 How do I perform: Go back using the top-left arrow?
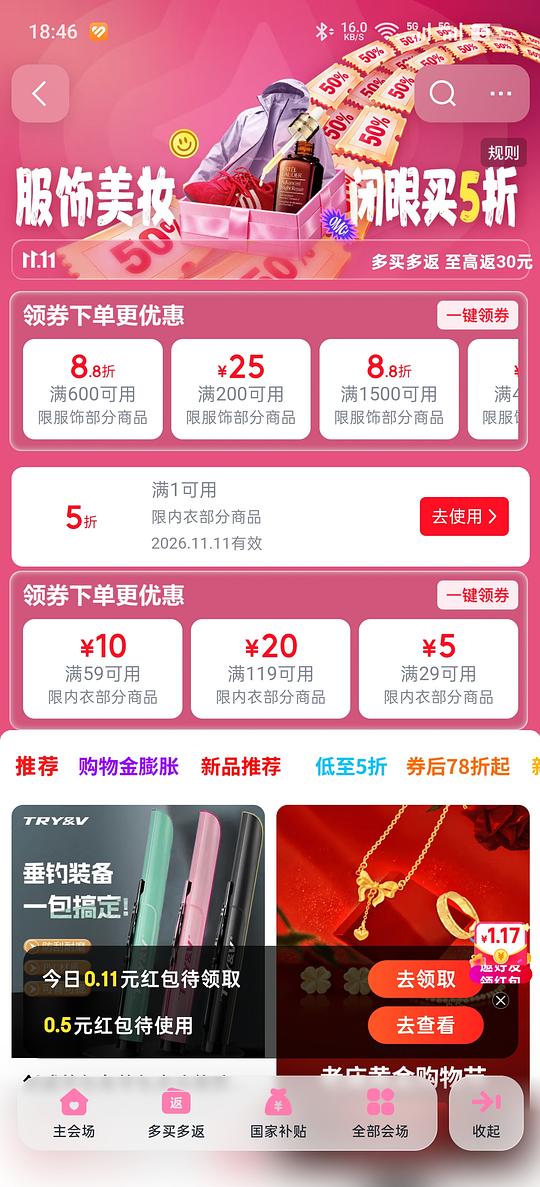(x=40, y=94)
